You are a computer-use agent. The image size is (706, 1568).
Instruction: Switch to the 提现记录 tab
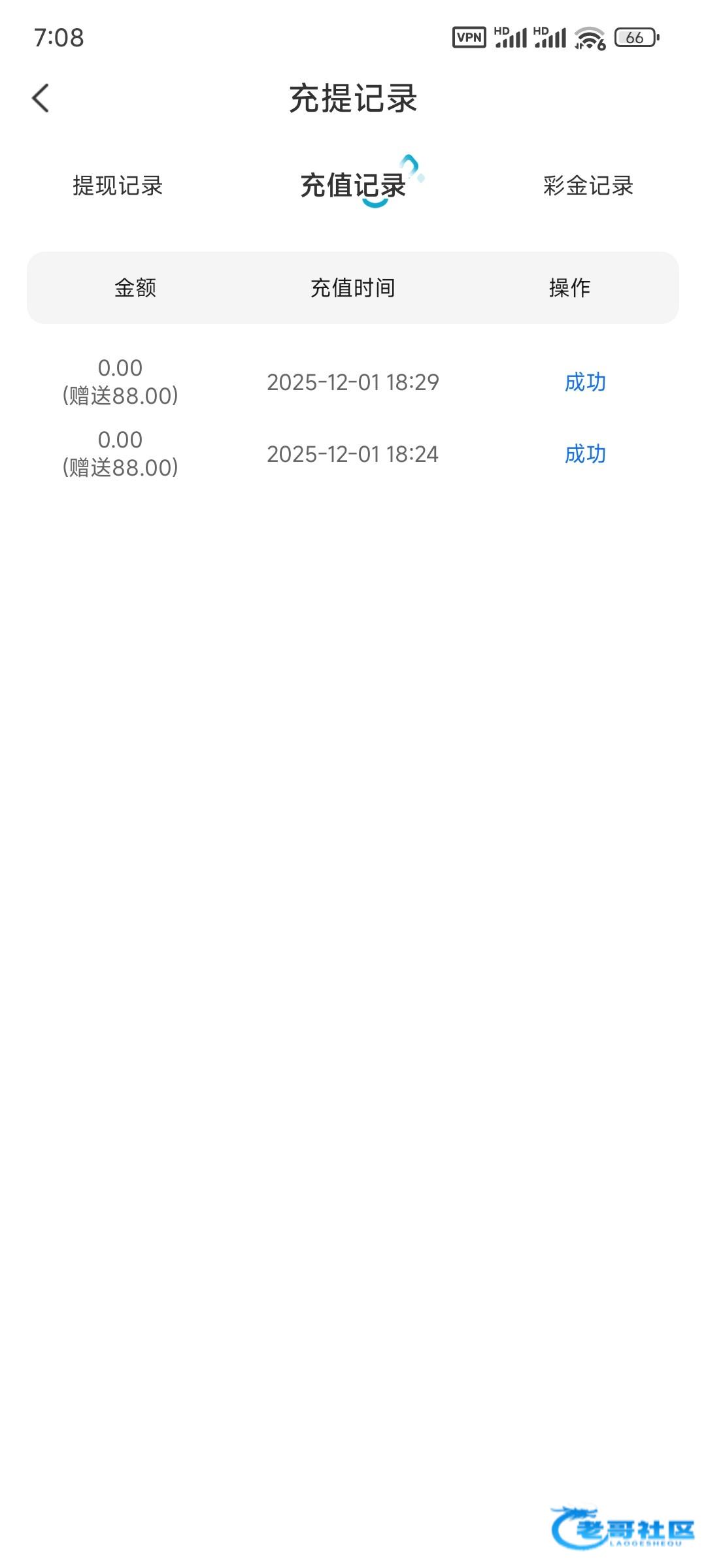tap(118, 186)
